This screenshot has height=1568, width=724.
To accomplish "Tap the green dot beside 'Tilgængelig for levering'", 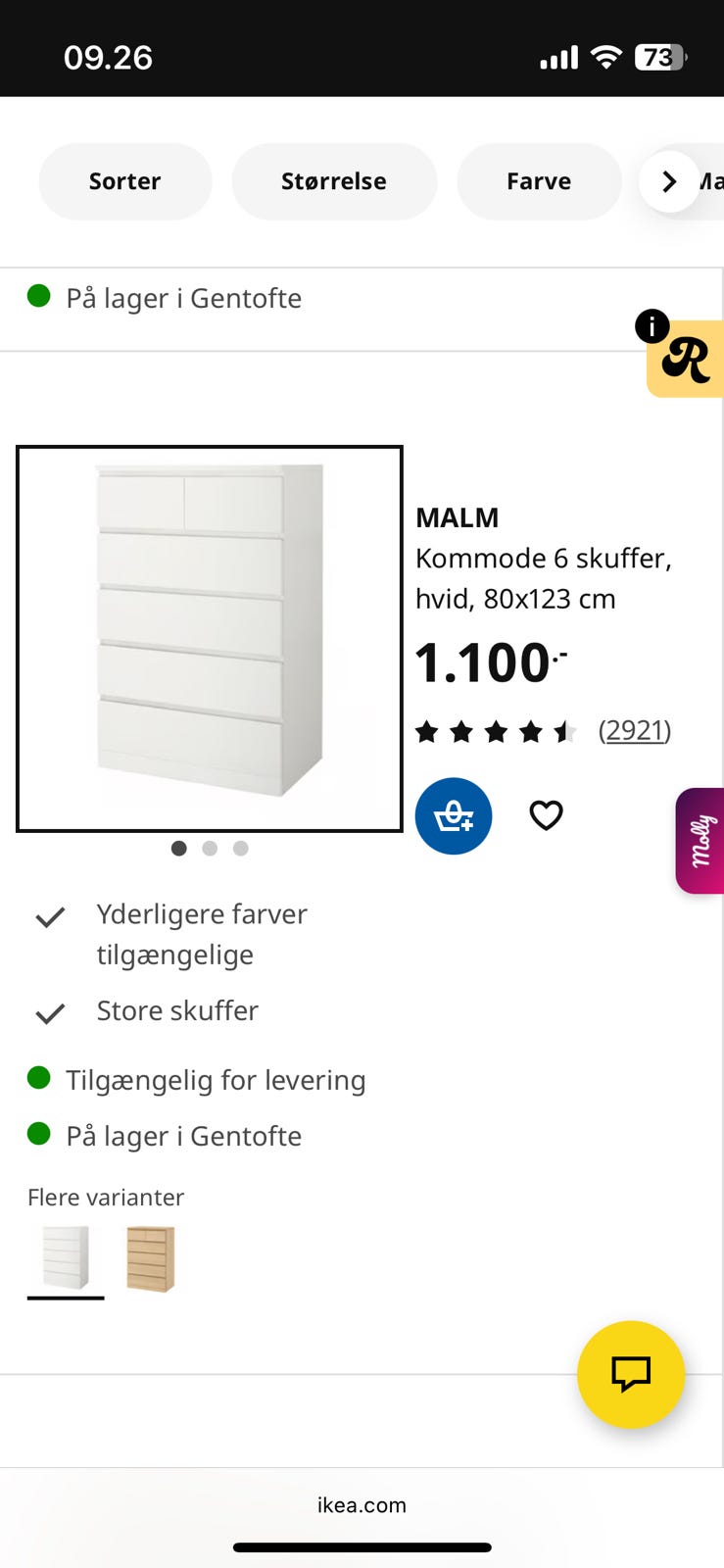I will pos(39,1077).
